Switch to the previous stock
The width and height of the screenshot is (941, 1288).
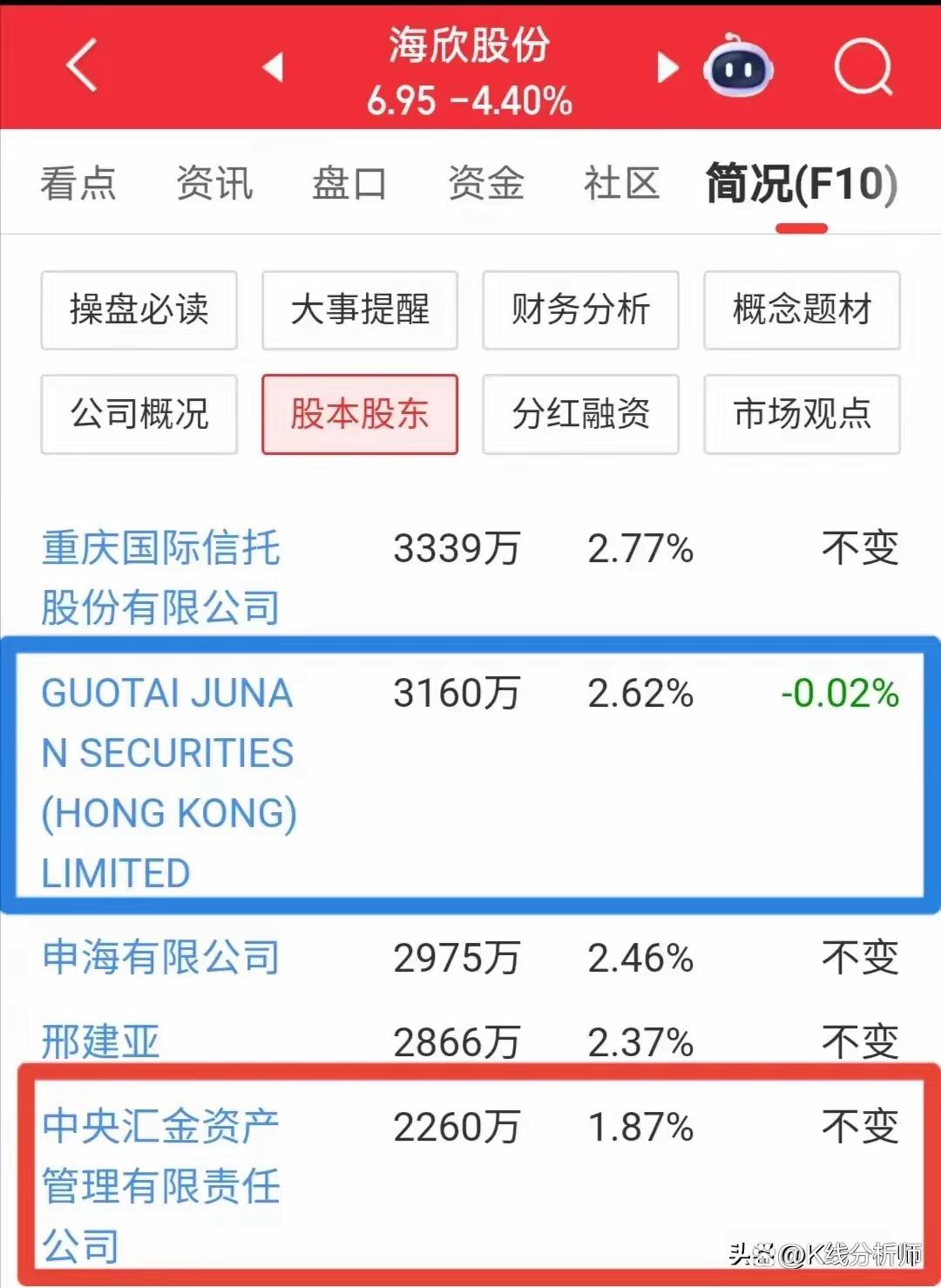point(274,66)
